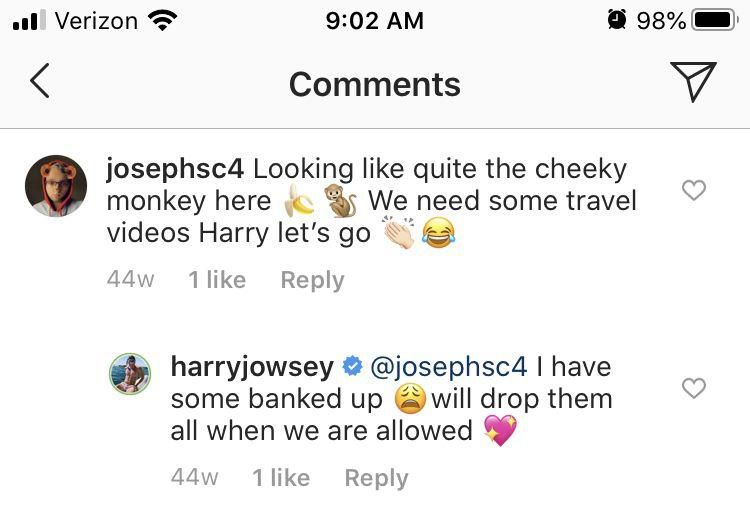Open the @josephsc4 mention in the reply
The image size is (750, 510).
448,367
